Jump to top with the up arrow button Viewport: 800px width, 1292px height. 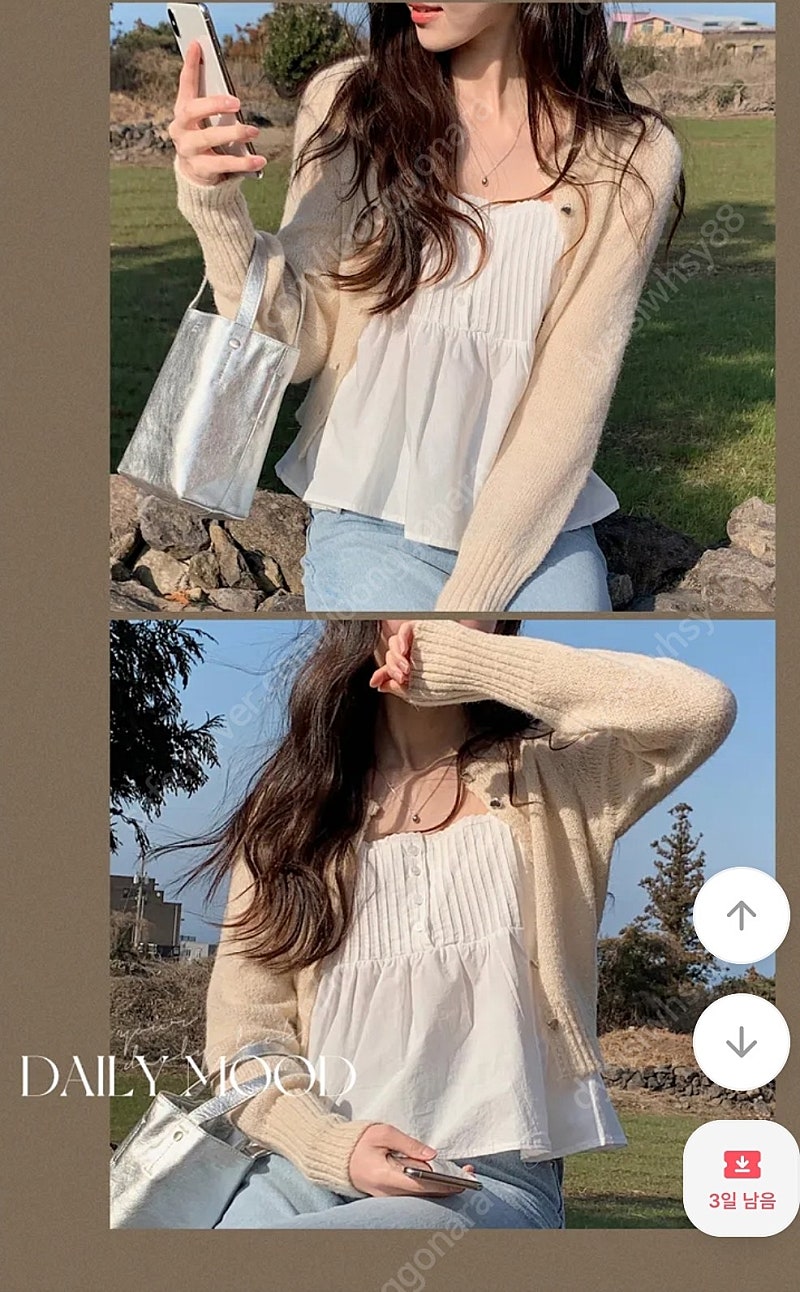[x=741, y=915]
